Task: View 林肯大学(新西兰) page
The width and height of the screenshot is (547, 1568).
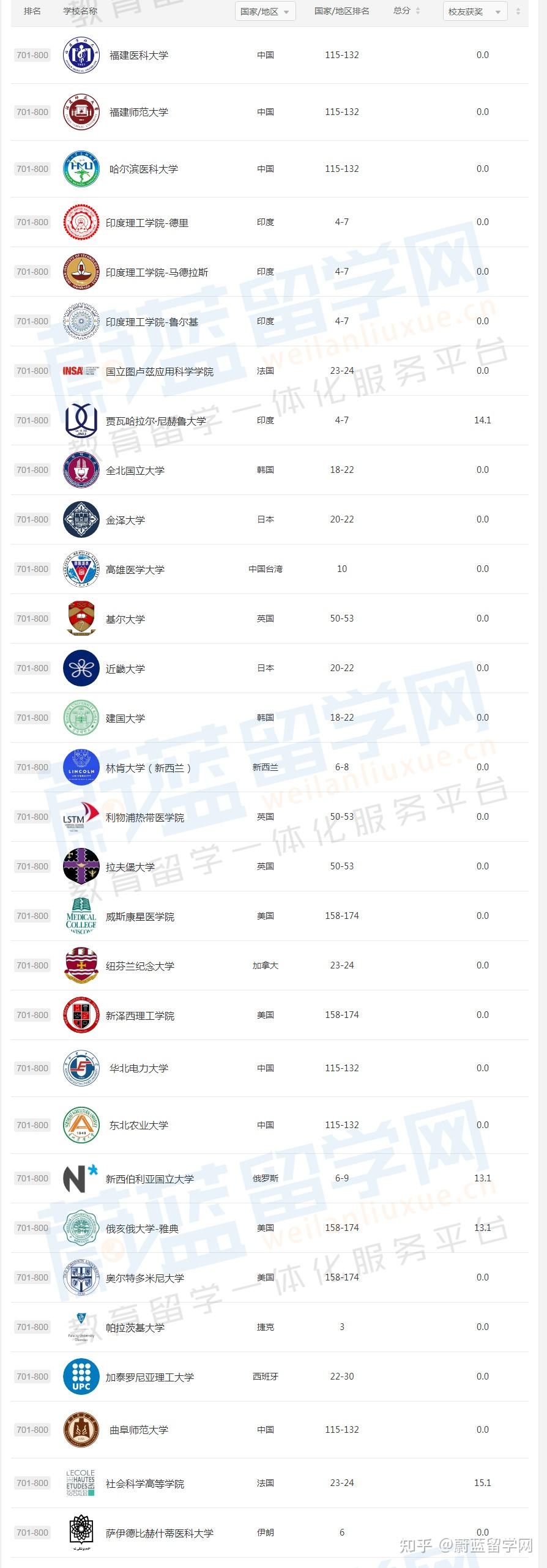Action: tap(148, 768)
